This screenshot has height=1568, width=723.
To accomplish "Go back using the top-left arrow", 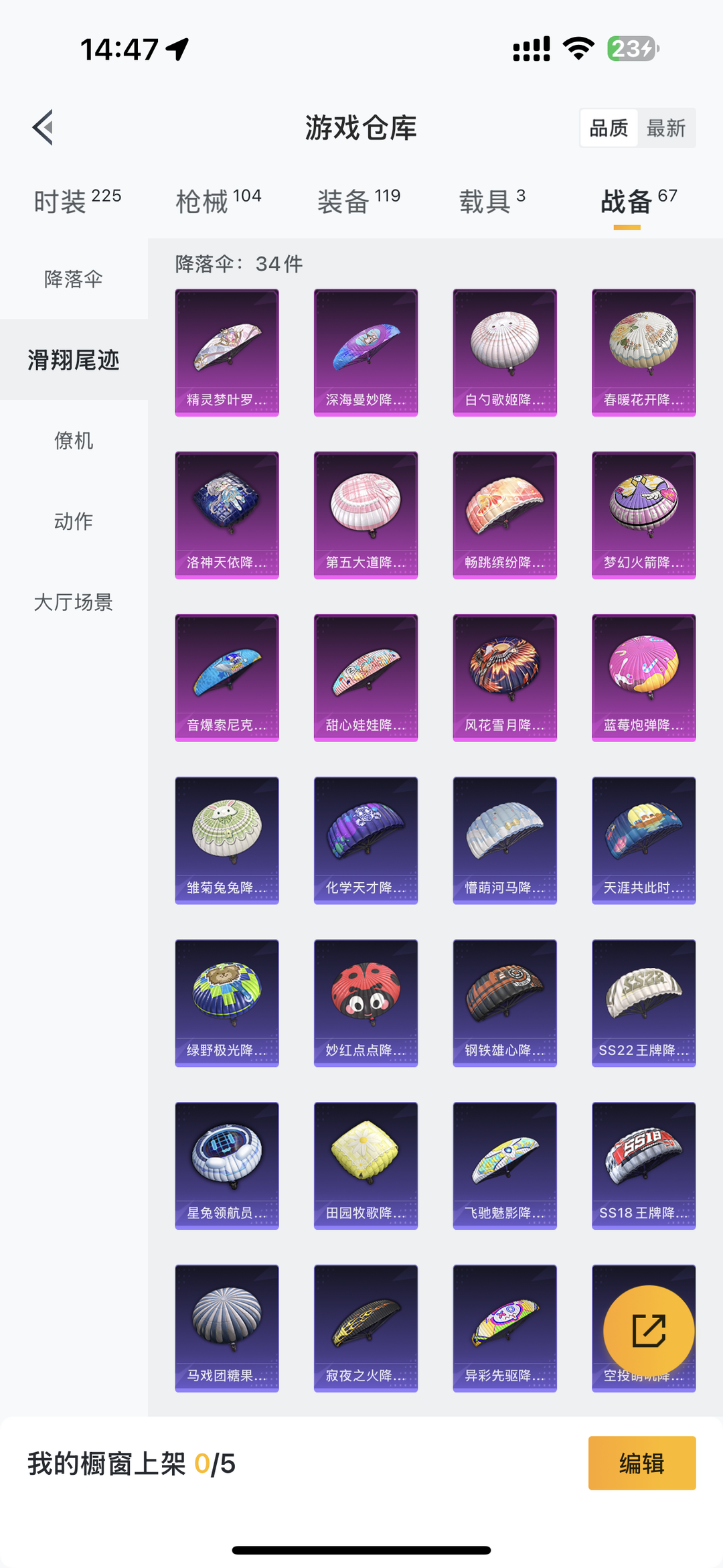I will pos(43,127).
